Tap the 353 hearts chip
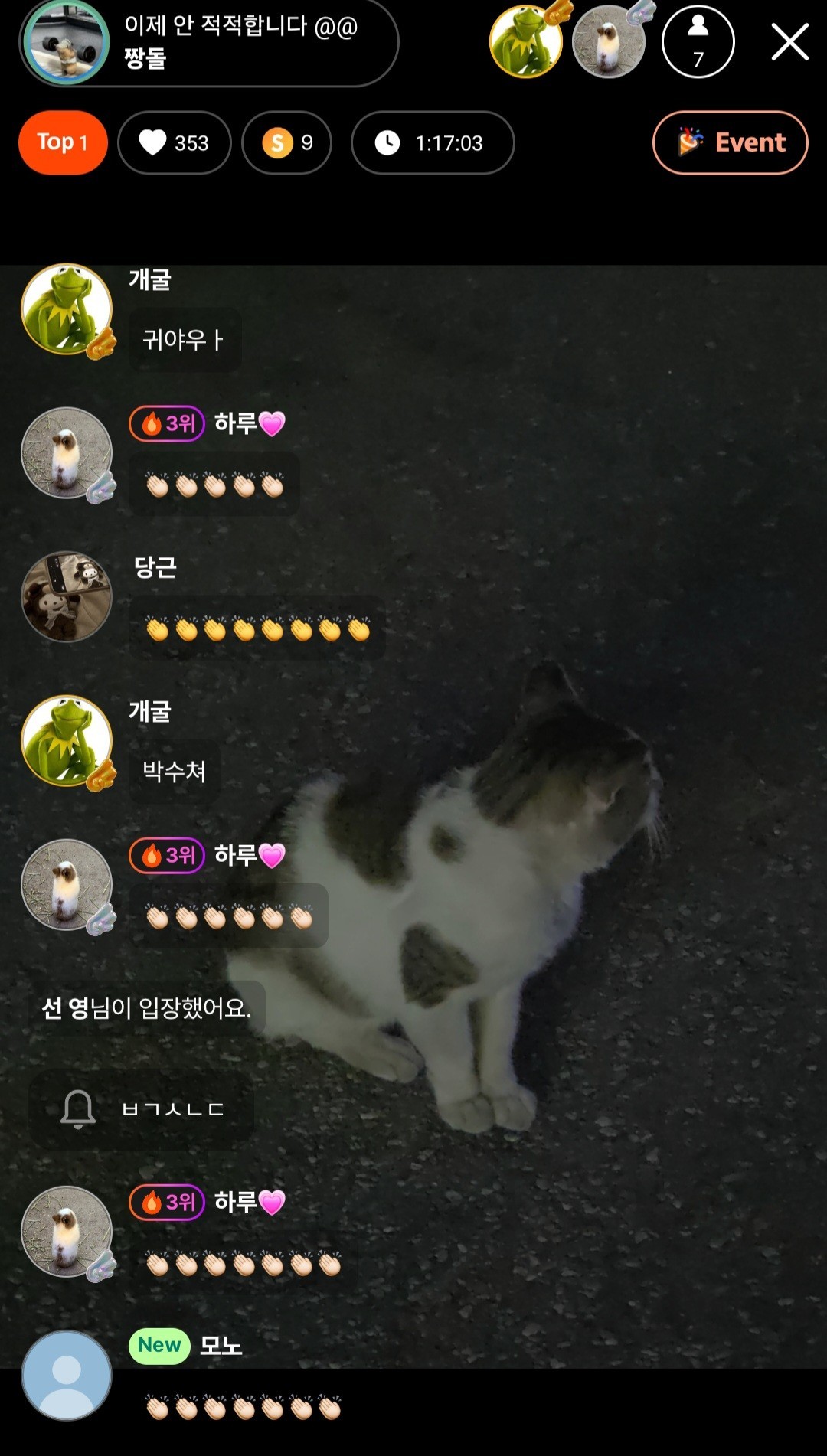 pyautogui.click(x=175, y=142)
